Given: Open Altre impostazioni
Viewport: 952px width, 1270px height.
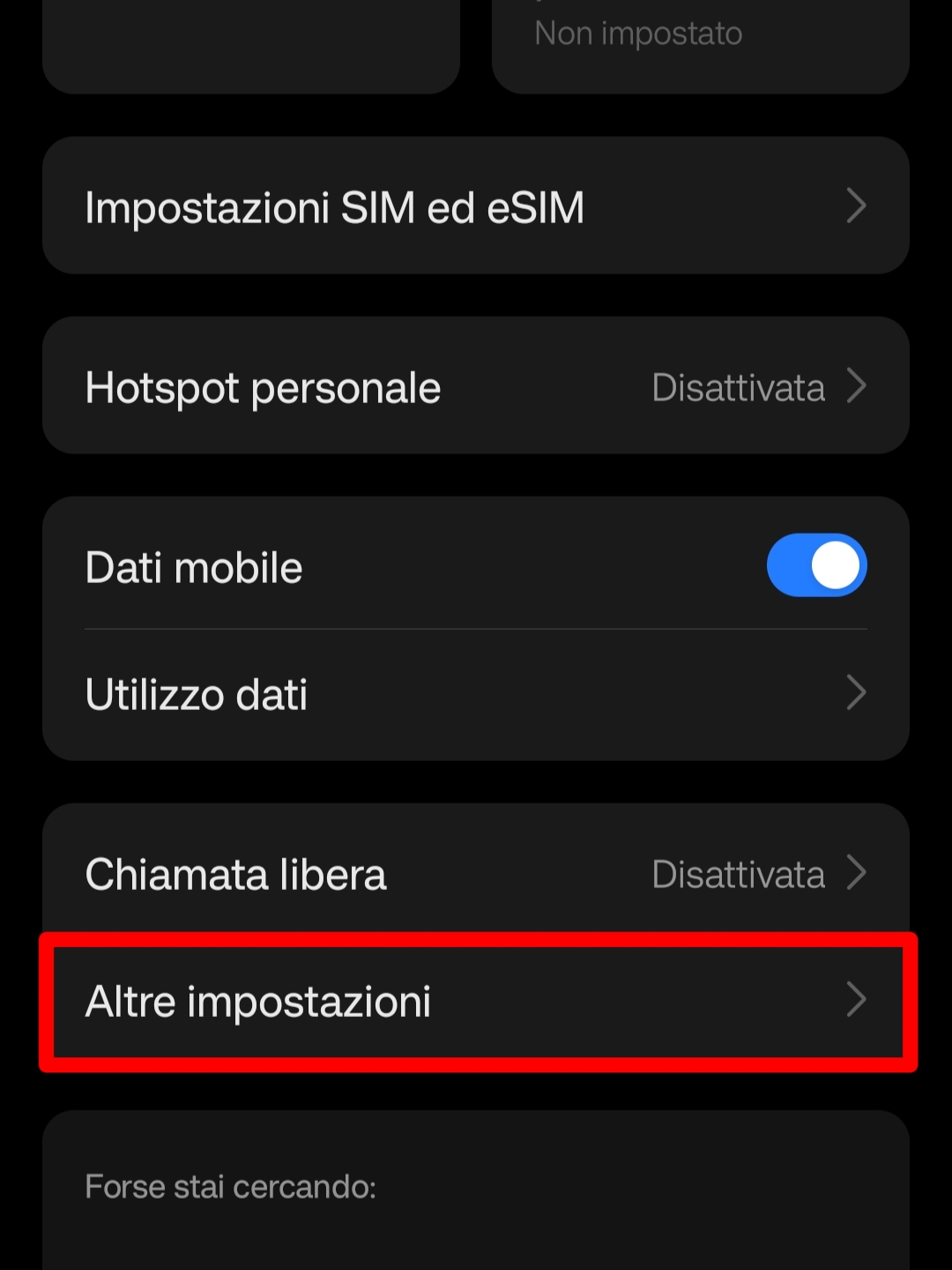Looking at the screenshot, I should [476, 1001].
